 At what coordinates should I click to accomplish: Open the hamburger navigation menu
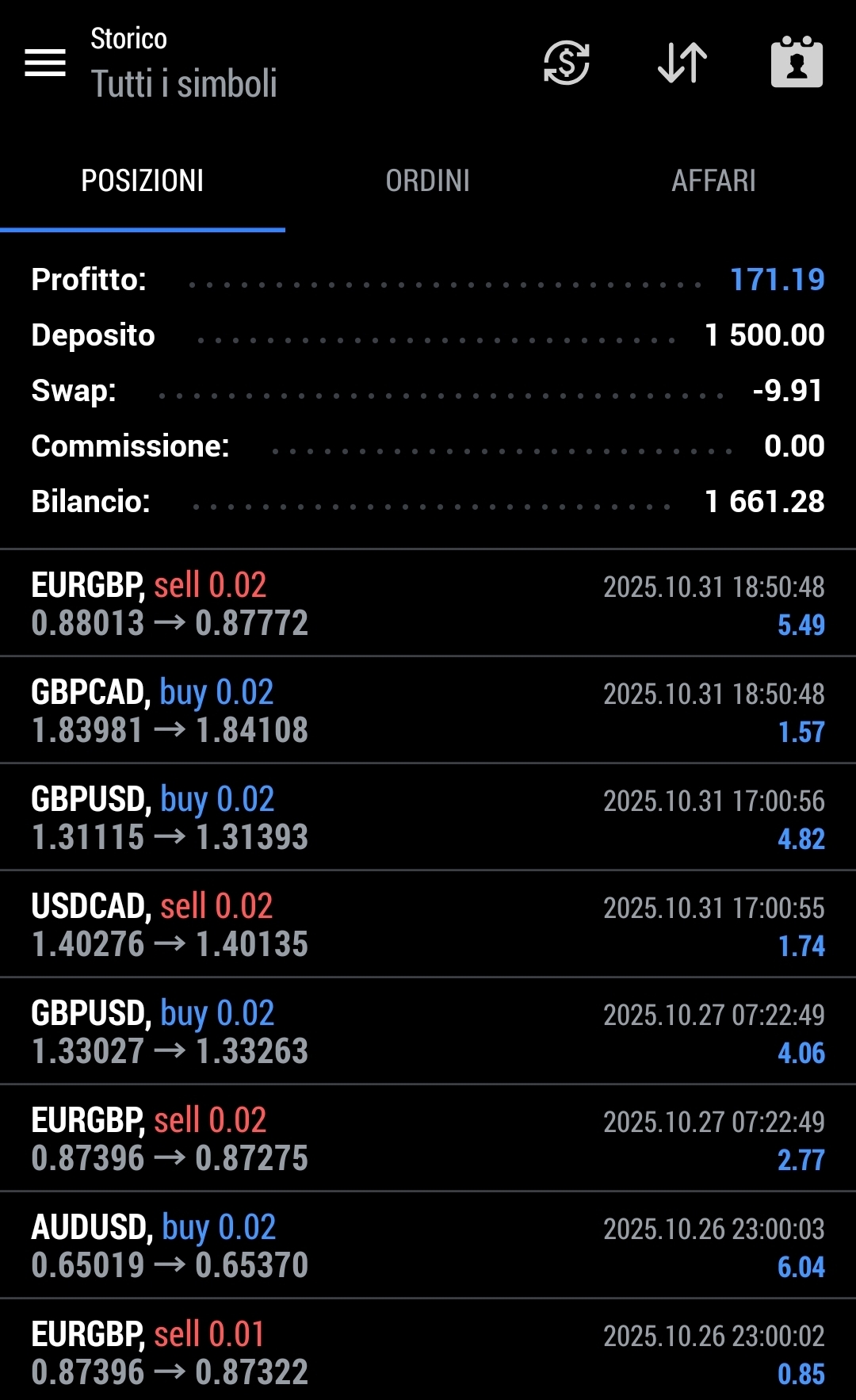[x=45, y=63]
